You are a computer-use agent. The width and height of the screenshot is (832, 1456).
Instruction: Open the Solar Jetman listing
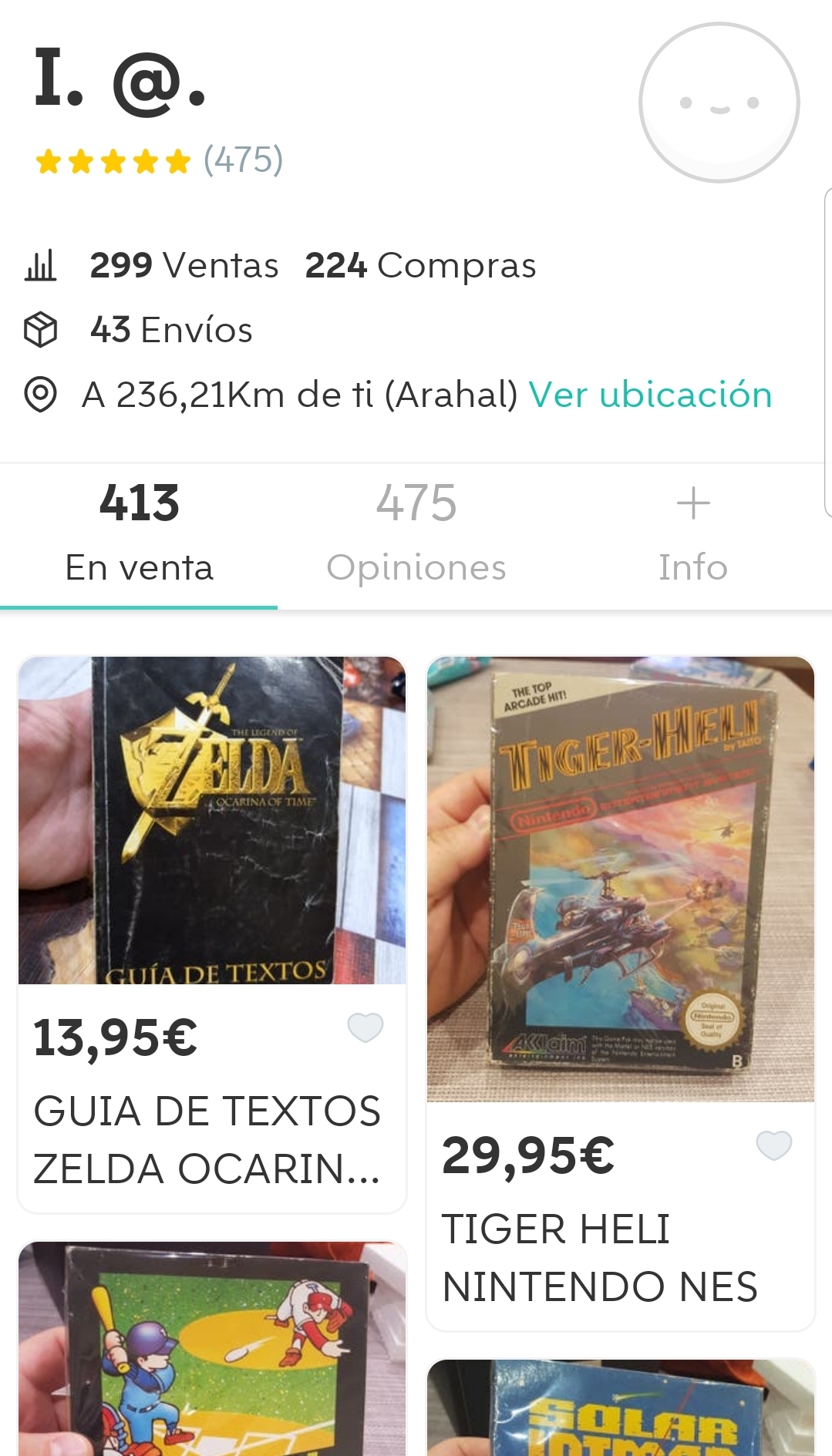[620, 1409]
